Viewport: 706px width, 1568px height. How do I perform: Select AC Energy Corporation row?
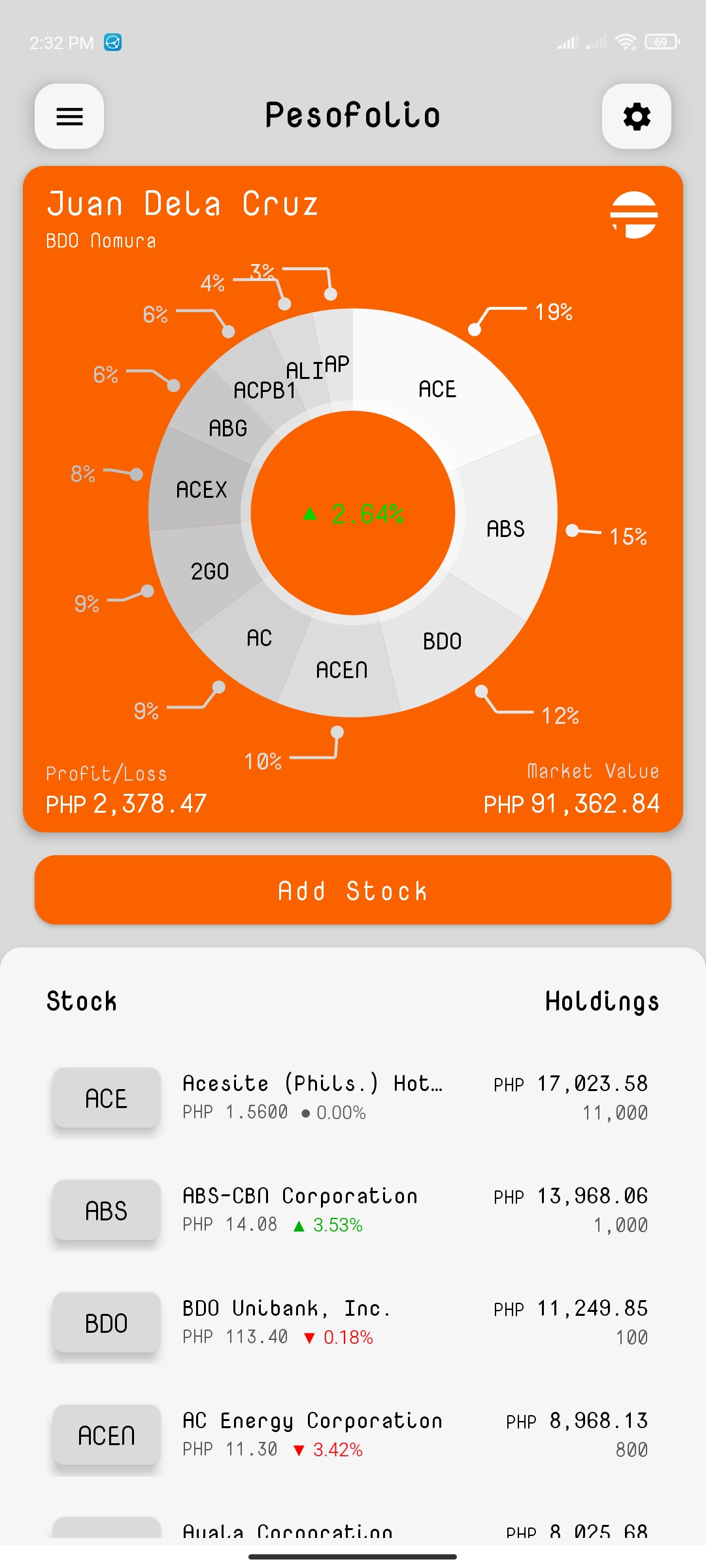[x=353, y=1435]
